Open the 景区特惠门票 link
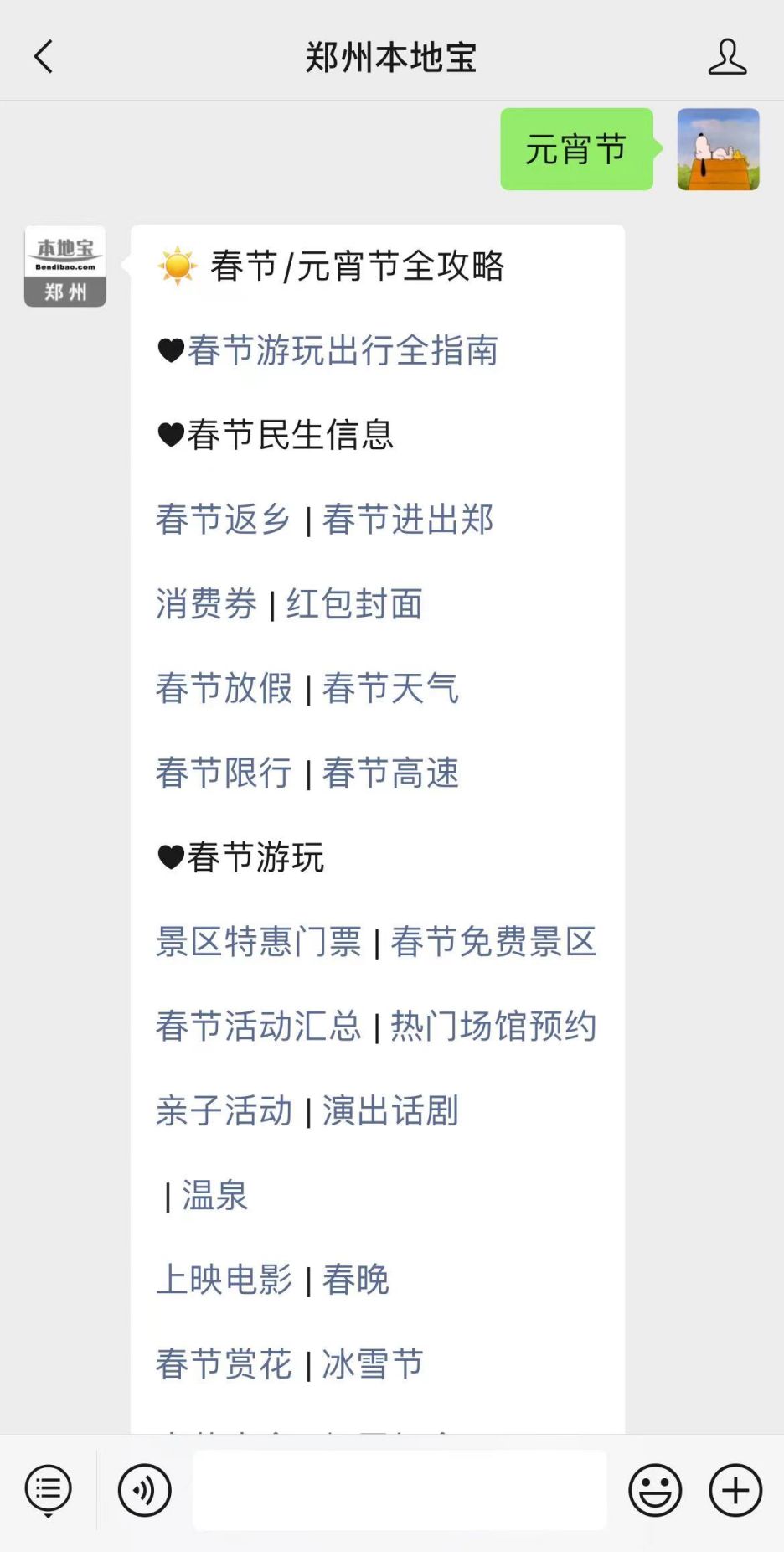This screenshot has height=1552, width=784. pyautogui.click(x=259, y=942)
